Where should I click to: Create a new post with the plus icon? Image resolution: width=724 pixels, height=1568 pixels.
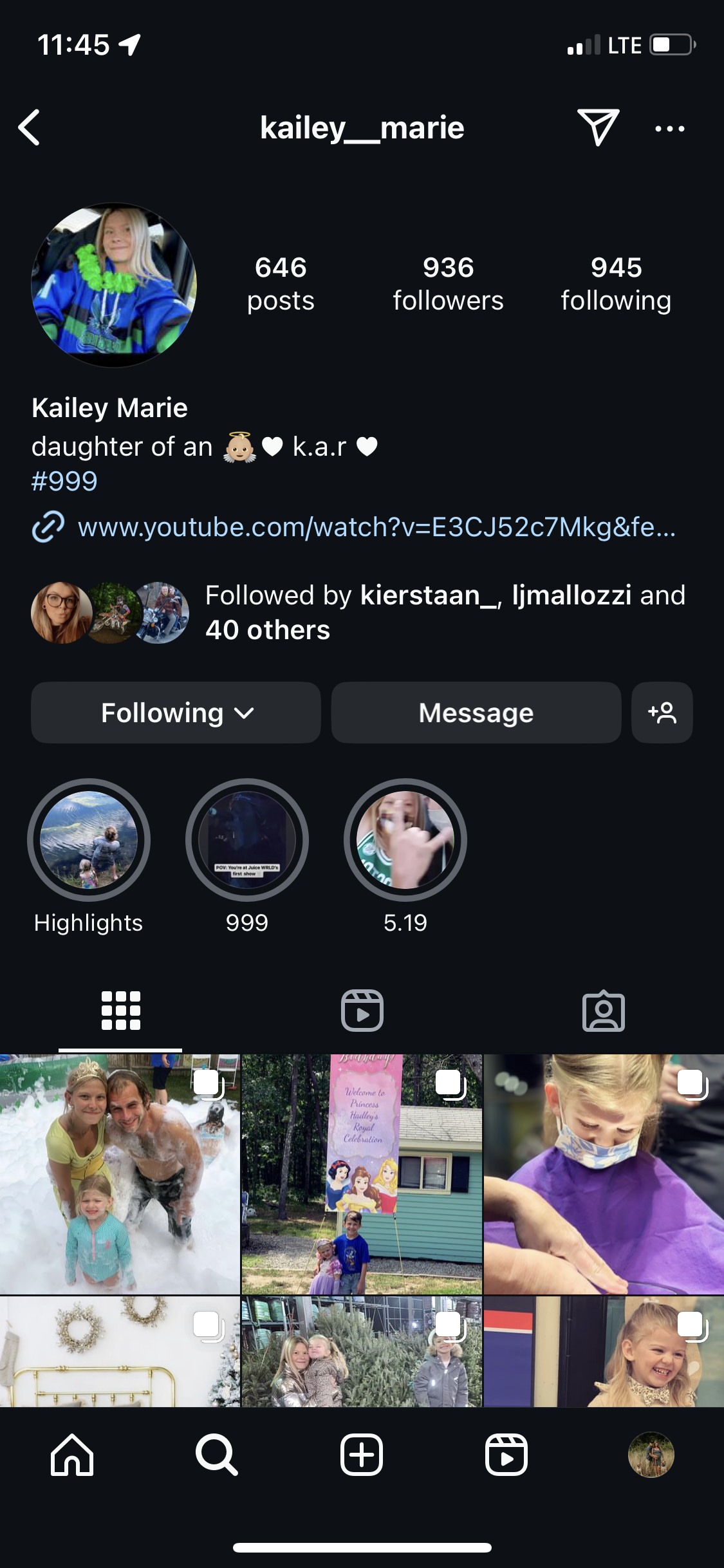coord(362,1455)
